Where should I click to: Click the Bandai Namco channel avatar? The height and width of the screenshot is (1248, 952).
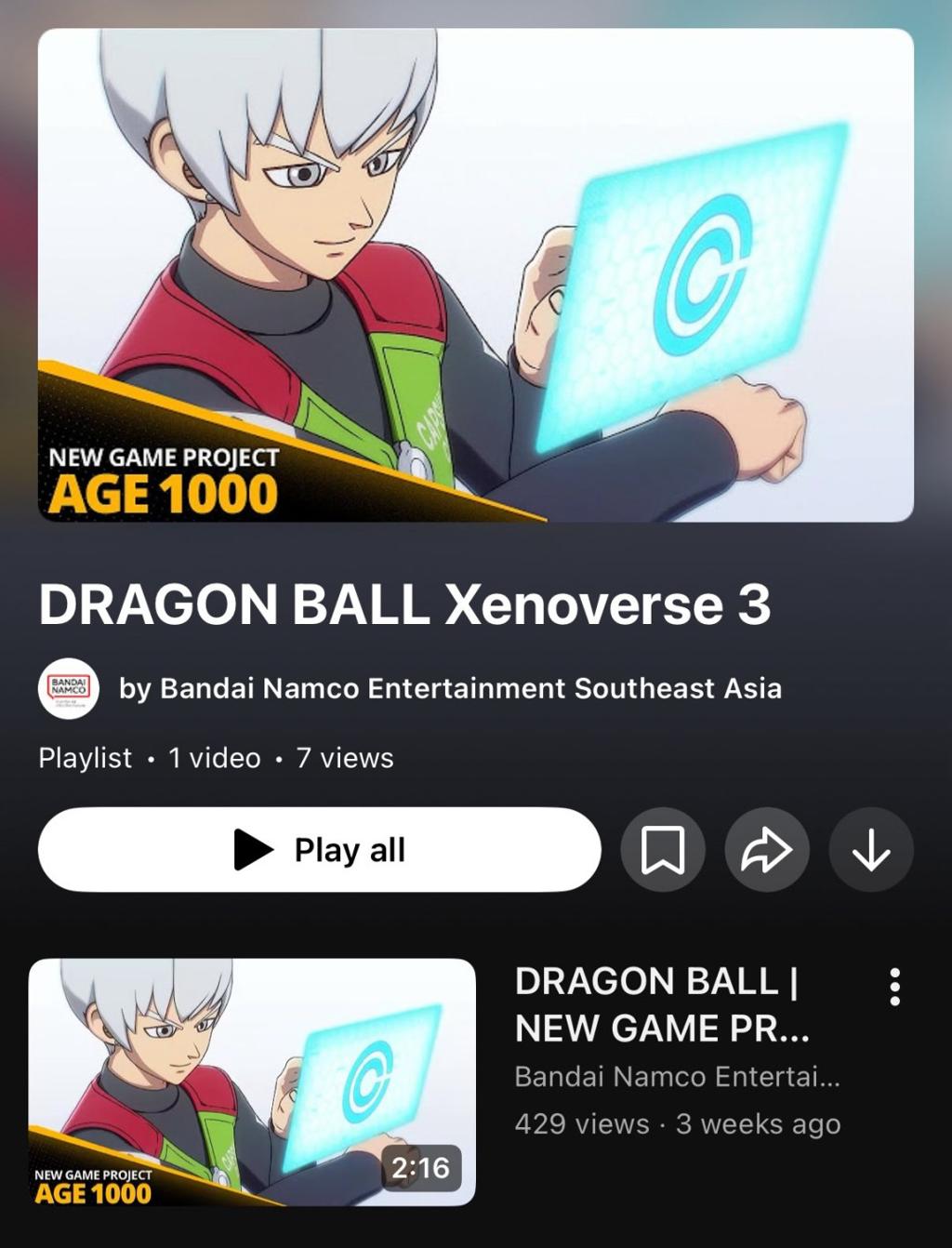67,689
